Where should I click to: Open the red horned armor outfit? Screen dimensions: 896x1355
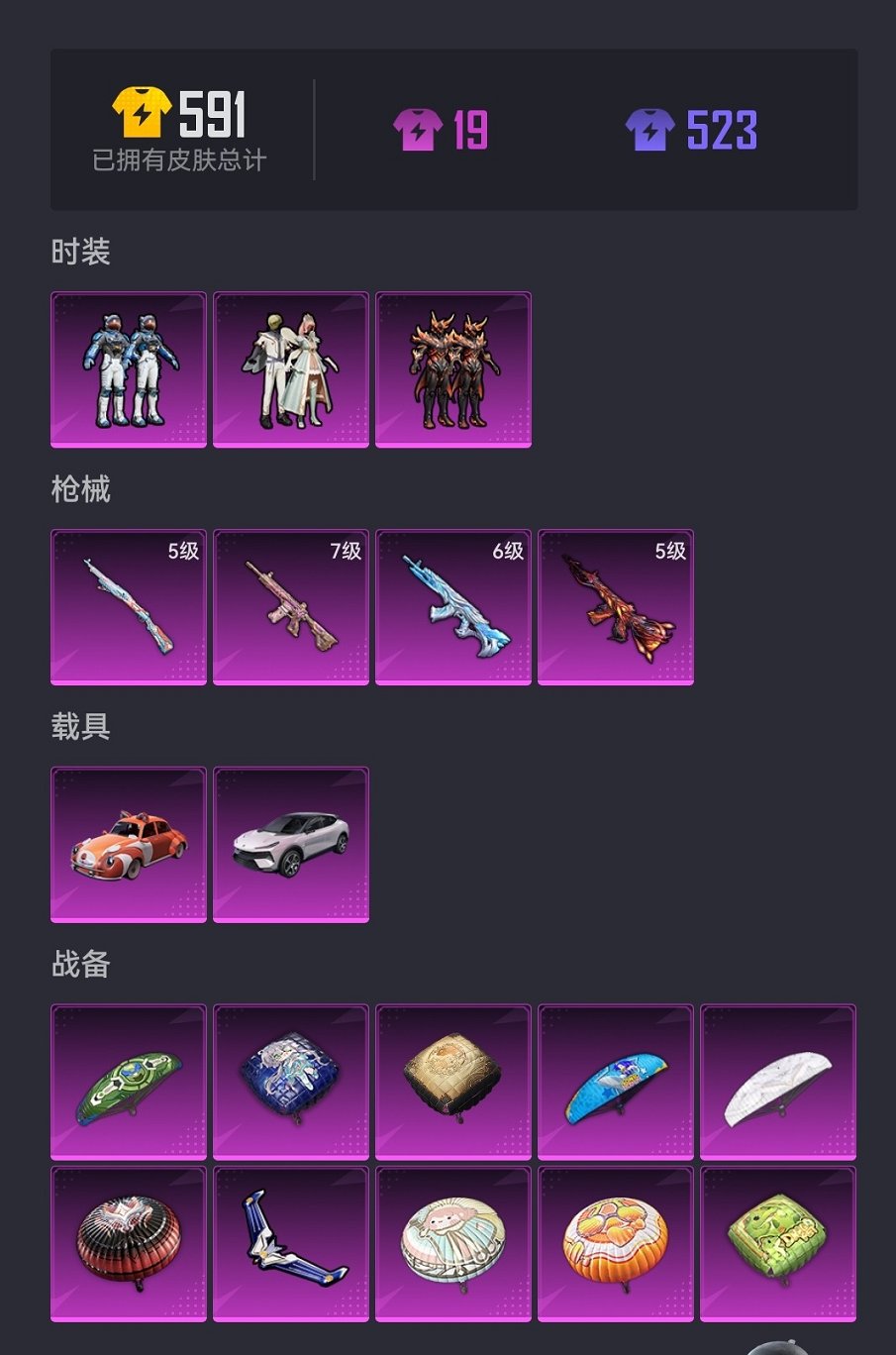click(x=453, y=369)
